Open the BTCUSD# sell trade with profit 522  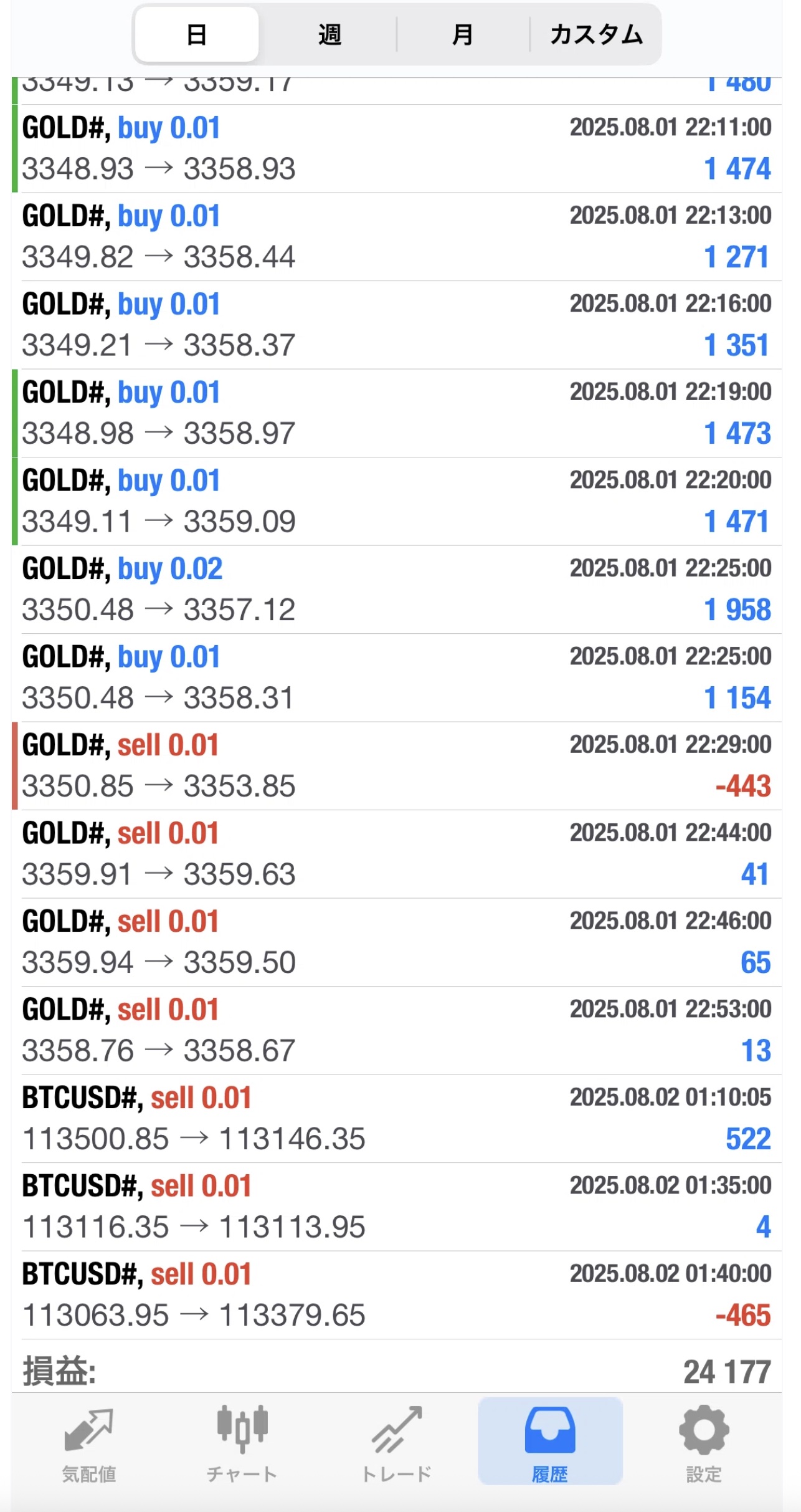point(396,1119)
